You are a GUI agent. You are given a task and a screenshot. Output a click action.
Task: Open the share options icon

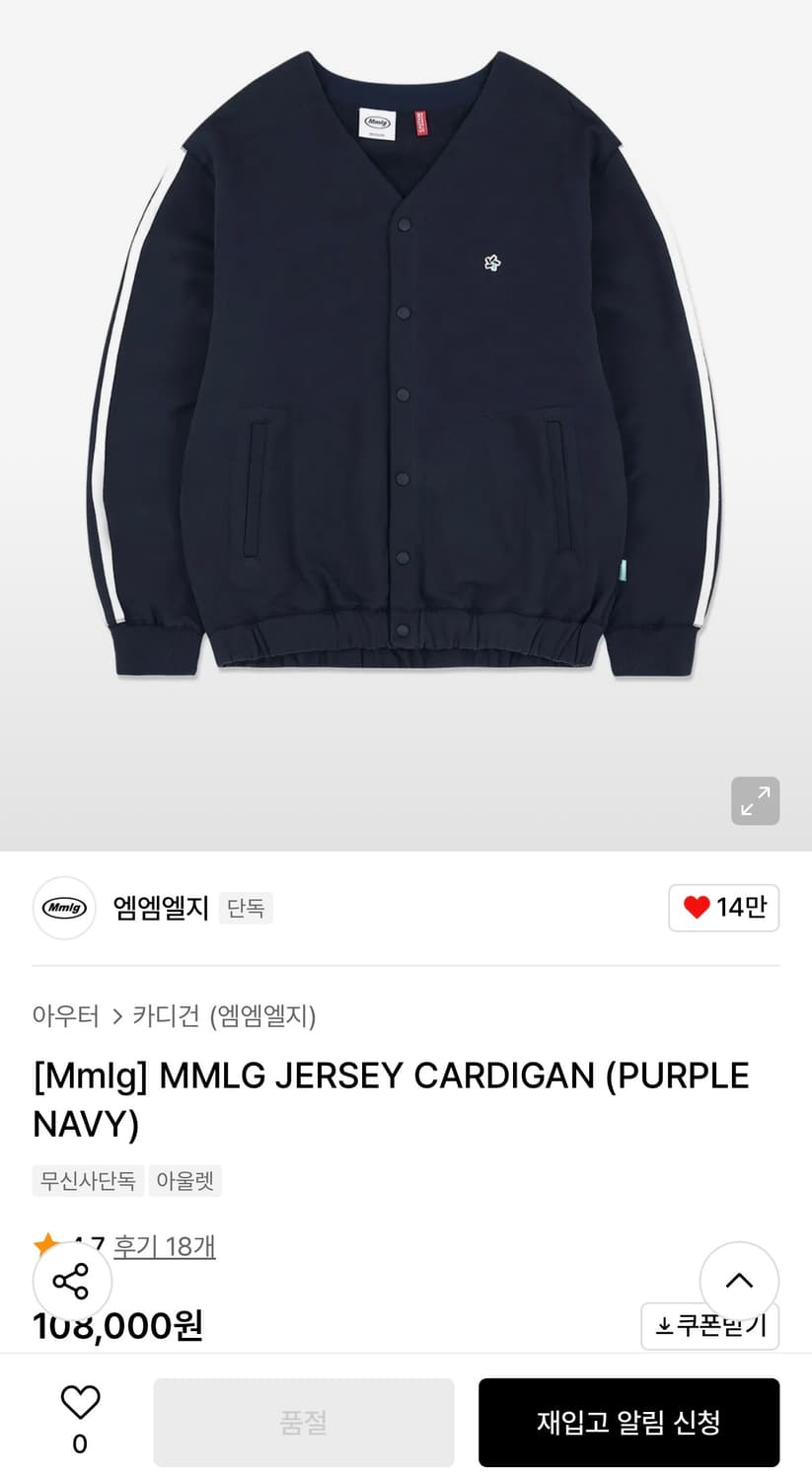point(72,1280)
